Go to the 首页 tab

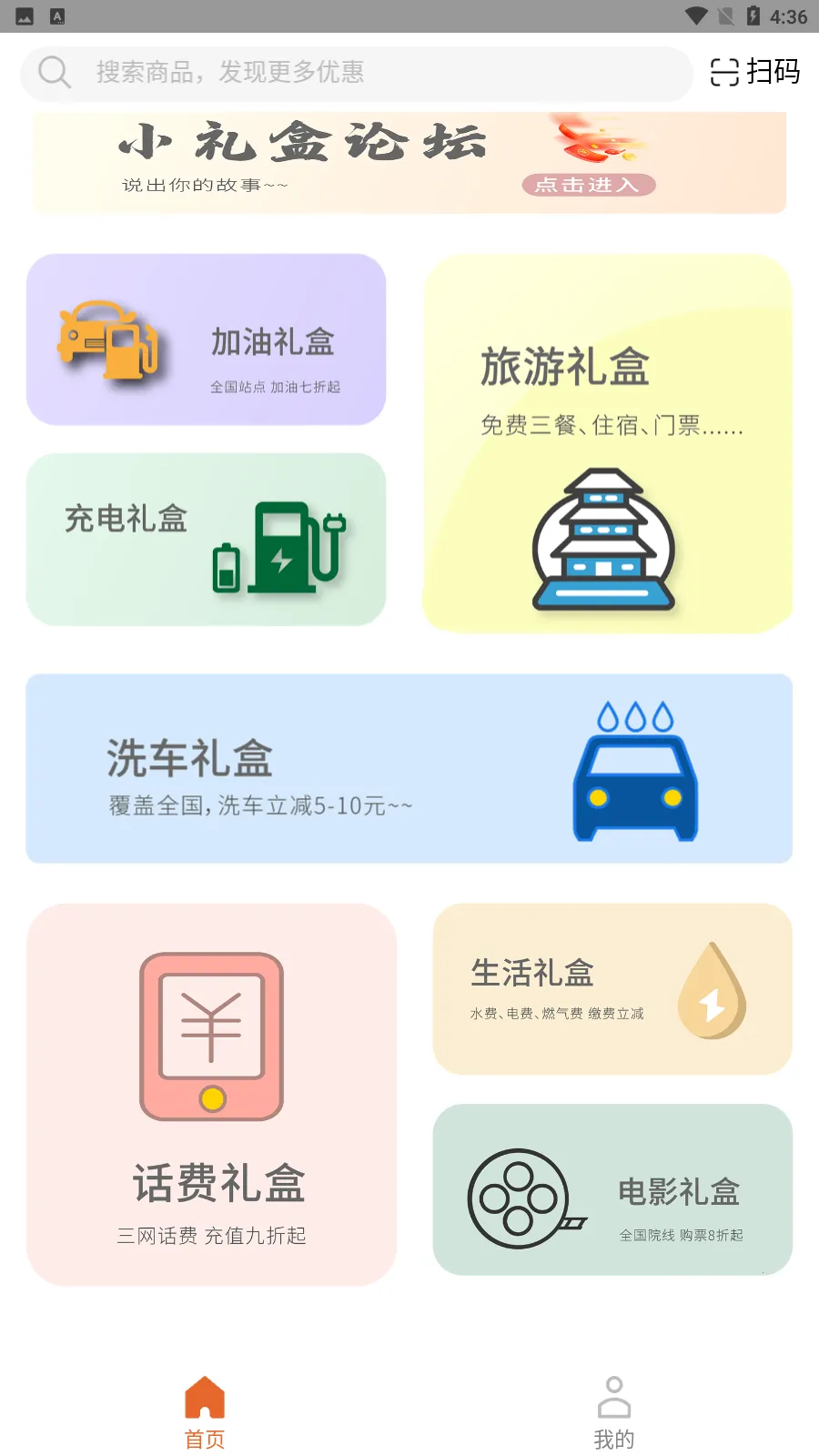point(205,1412)
